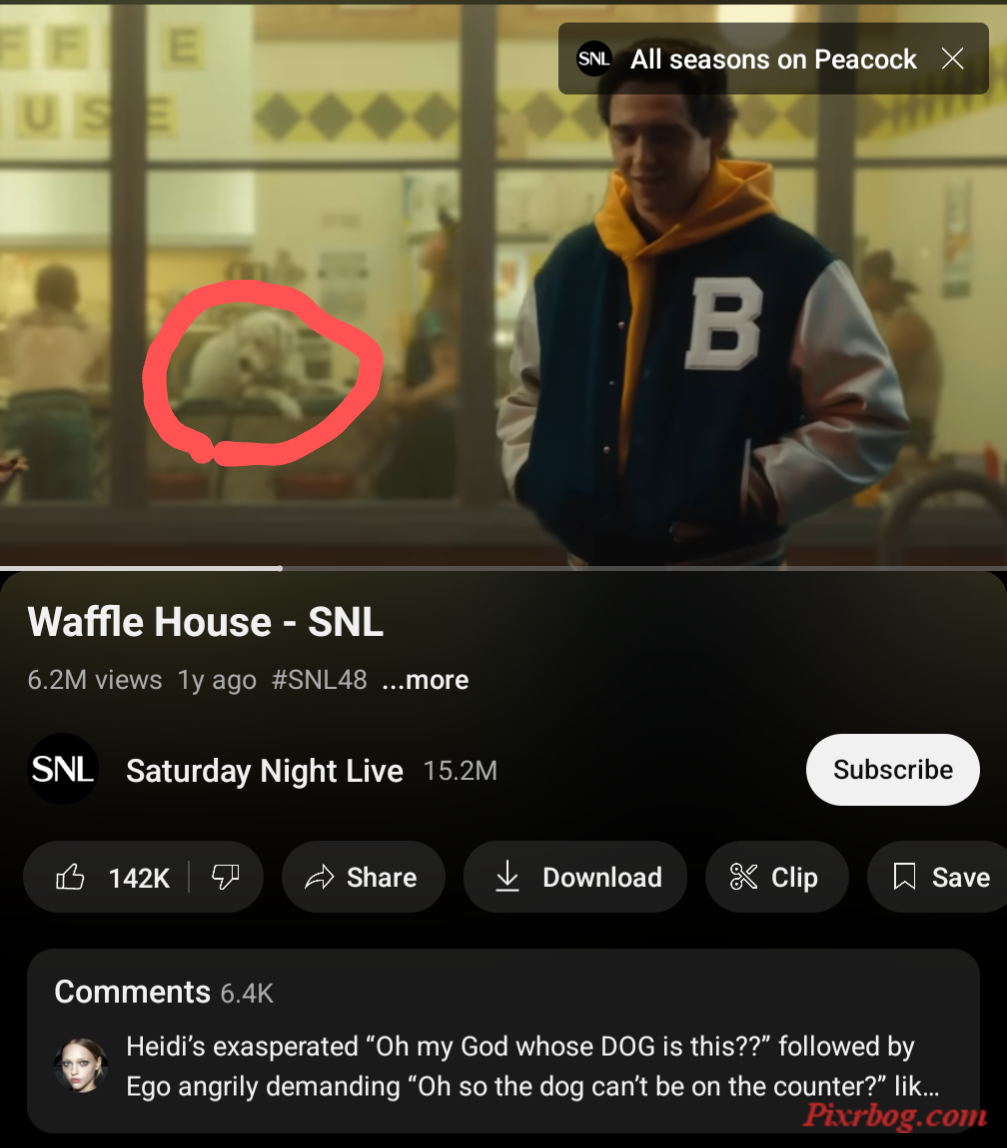Open the #SNL48 hashtag
Viewport: 1007px width, 1148px height.
[318, 680]
